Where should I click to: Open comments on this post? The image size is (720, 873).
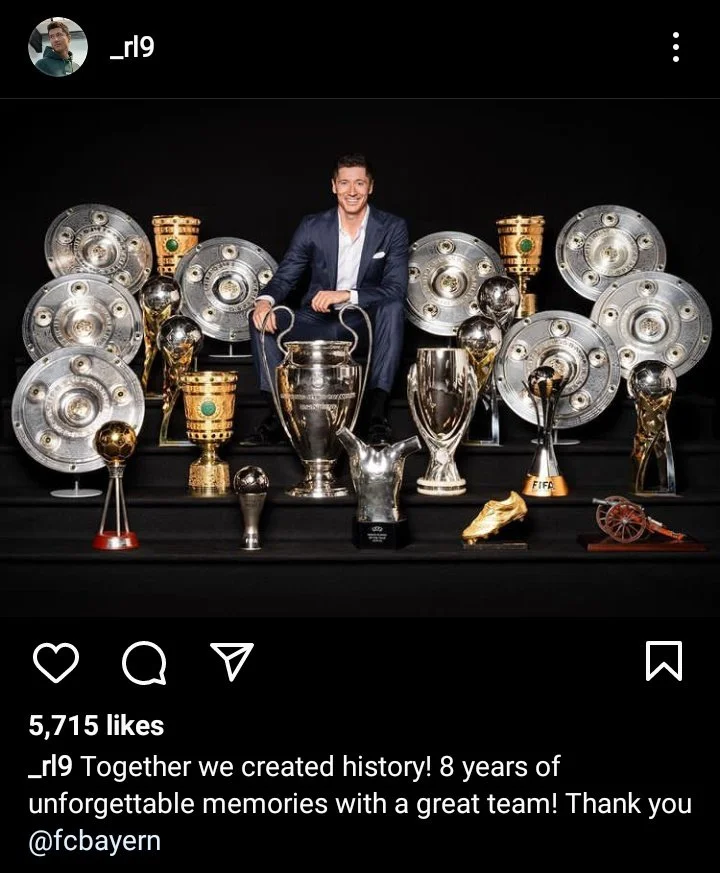coord(144,662)
